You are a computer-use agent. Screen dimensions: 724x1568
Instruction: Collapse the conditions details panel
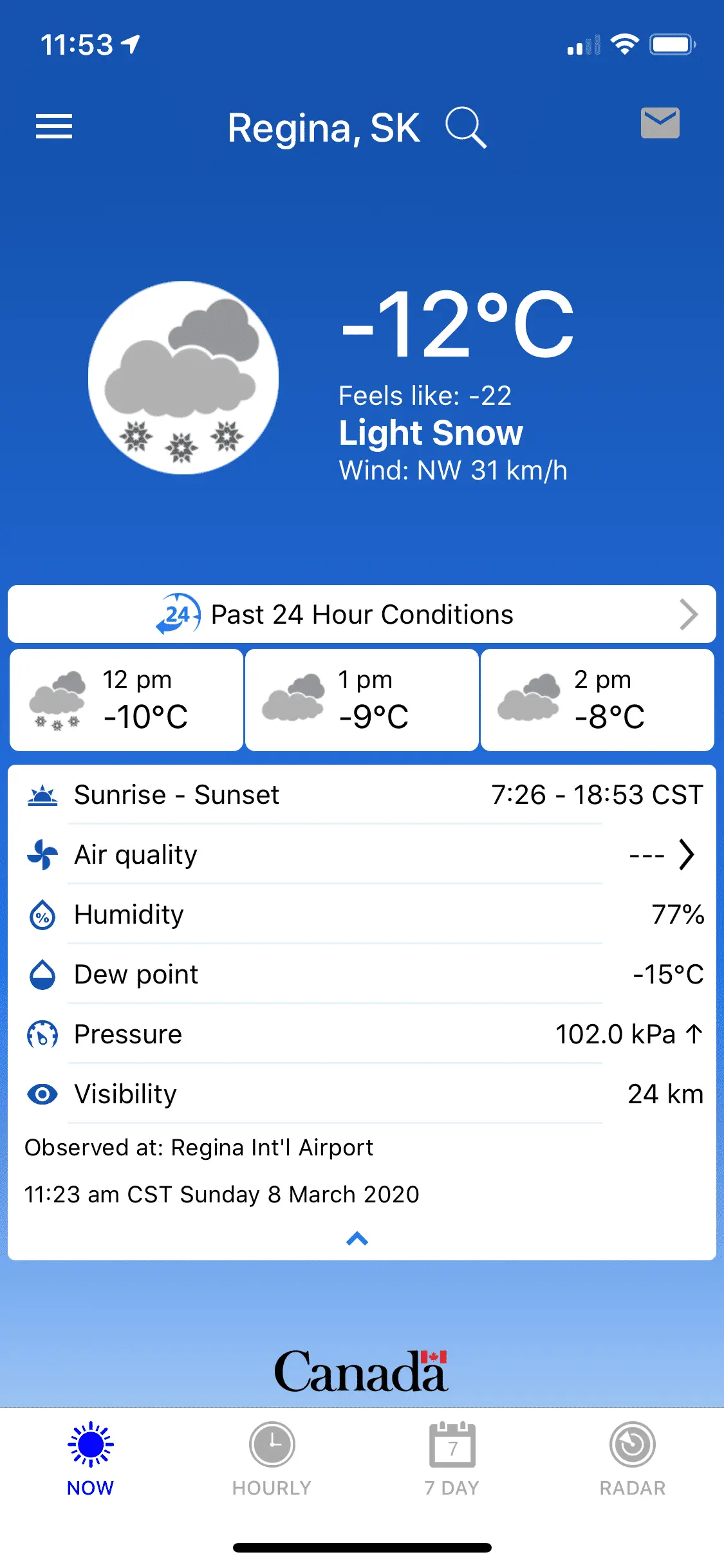pos(357,1238)
